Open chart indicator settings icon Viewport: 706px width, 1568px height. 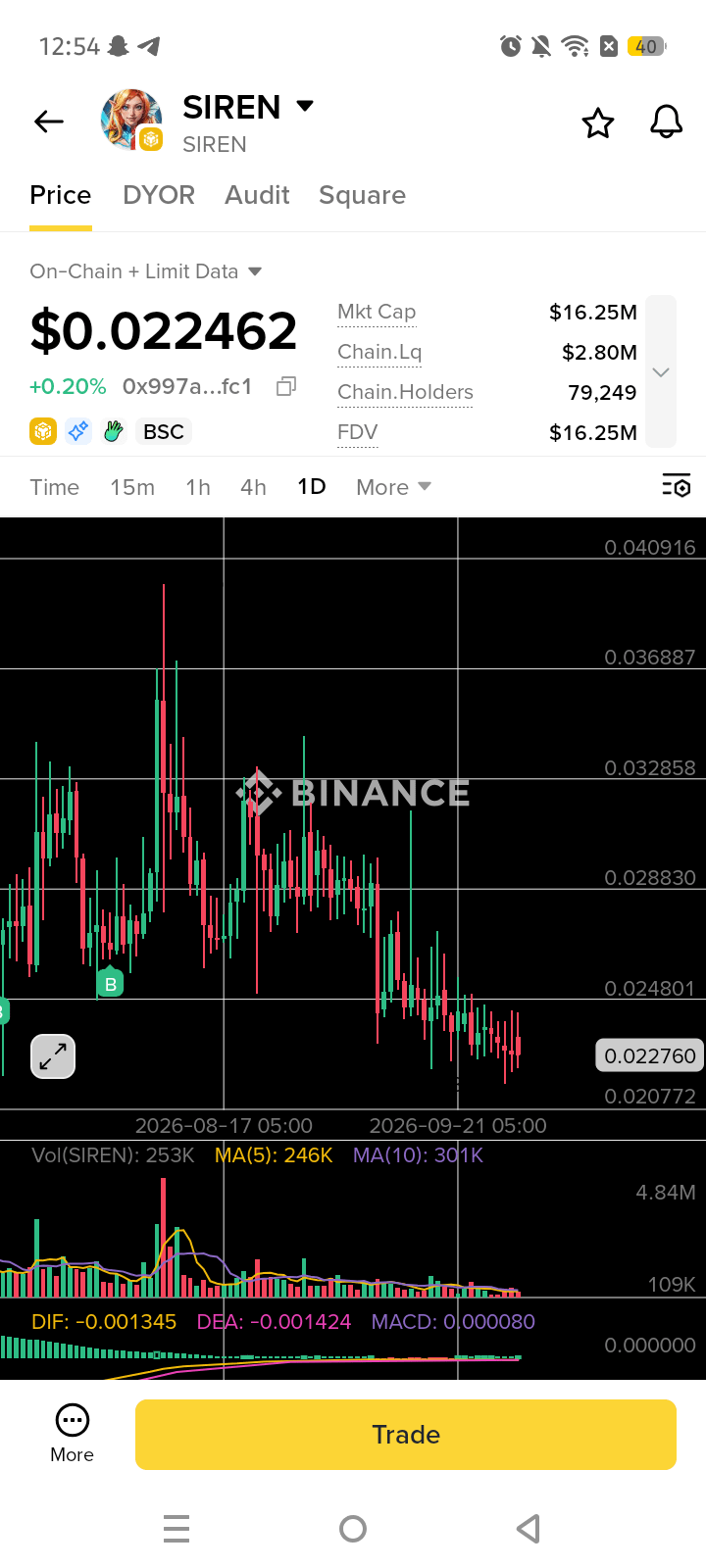[676, 485]
